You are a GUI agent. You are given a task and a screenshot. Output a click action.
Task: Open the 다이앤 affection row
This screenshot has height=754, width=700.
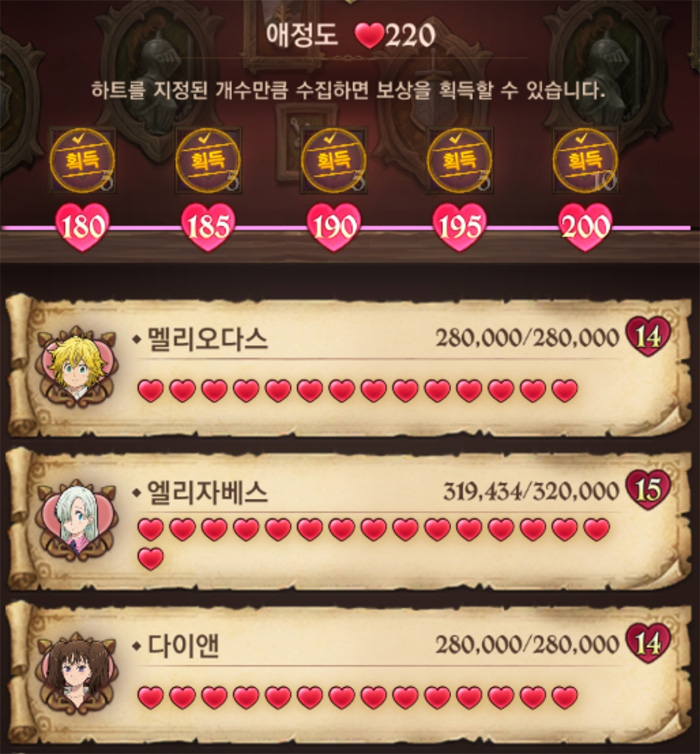[x=350, y=668]
